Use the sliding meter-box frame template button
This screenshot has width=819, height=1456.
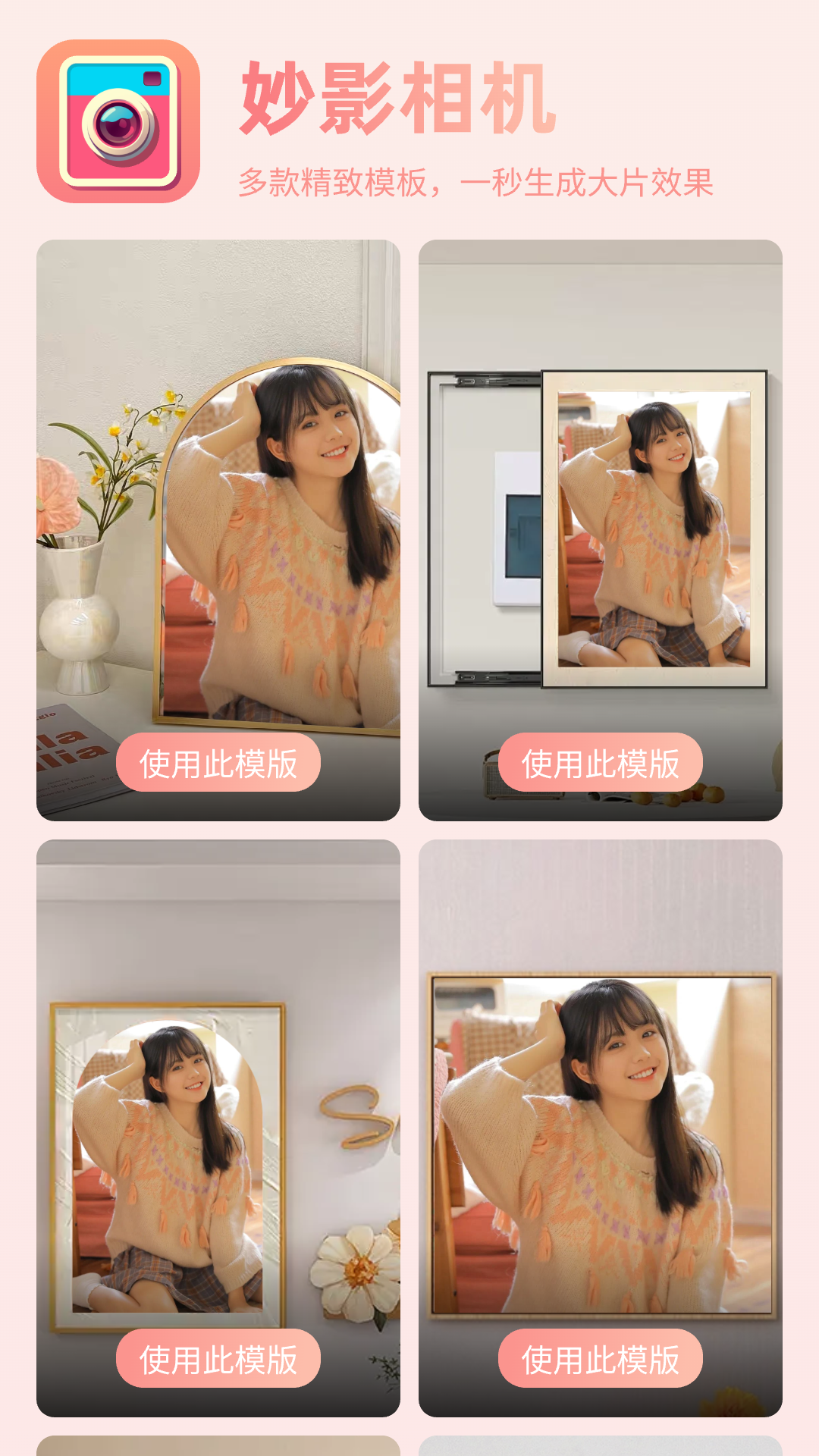(600, 763)
